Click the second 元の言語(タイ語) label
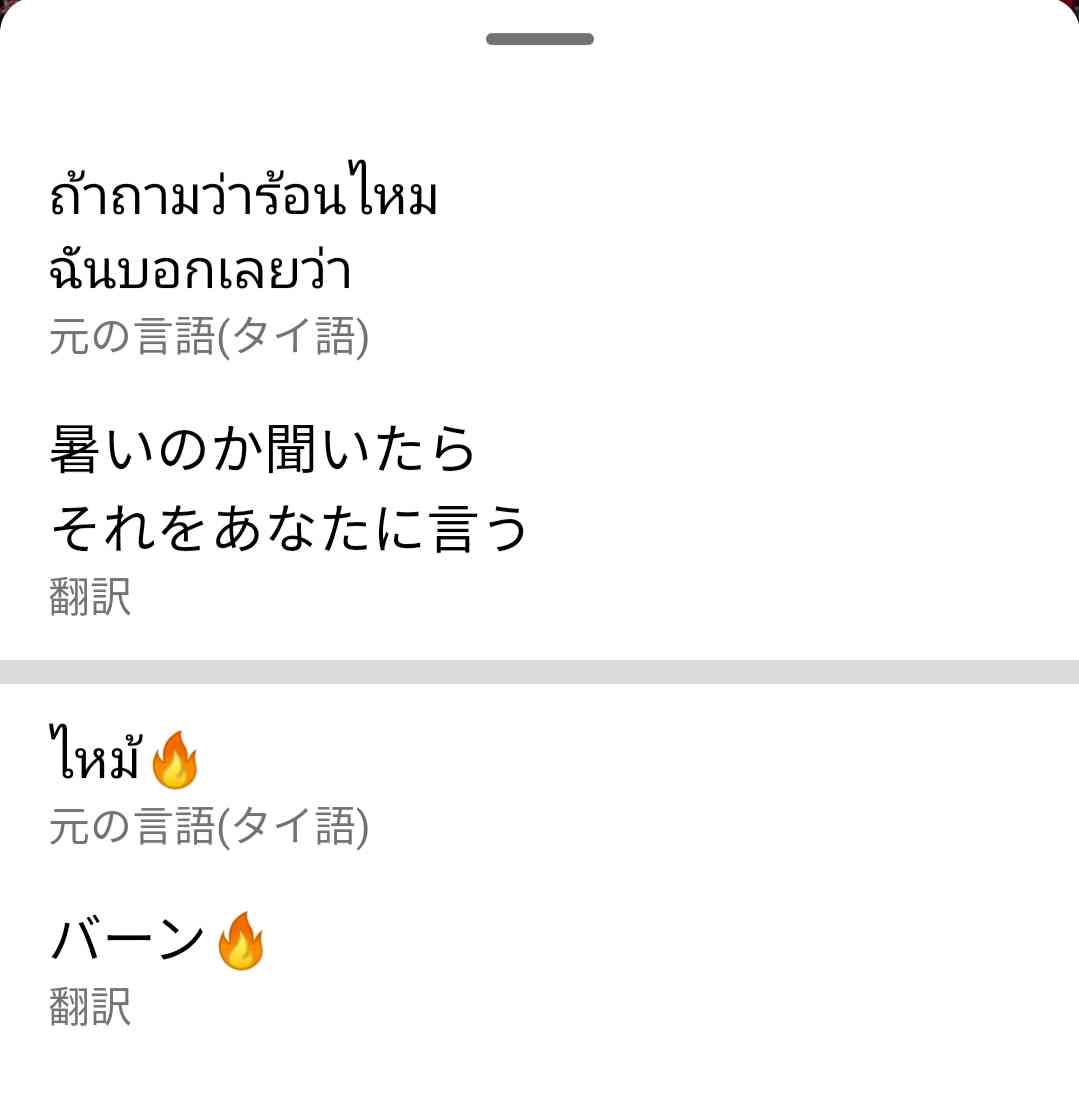 210,826
